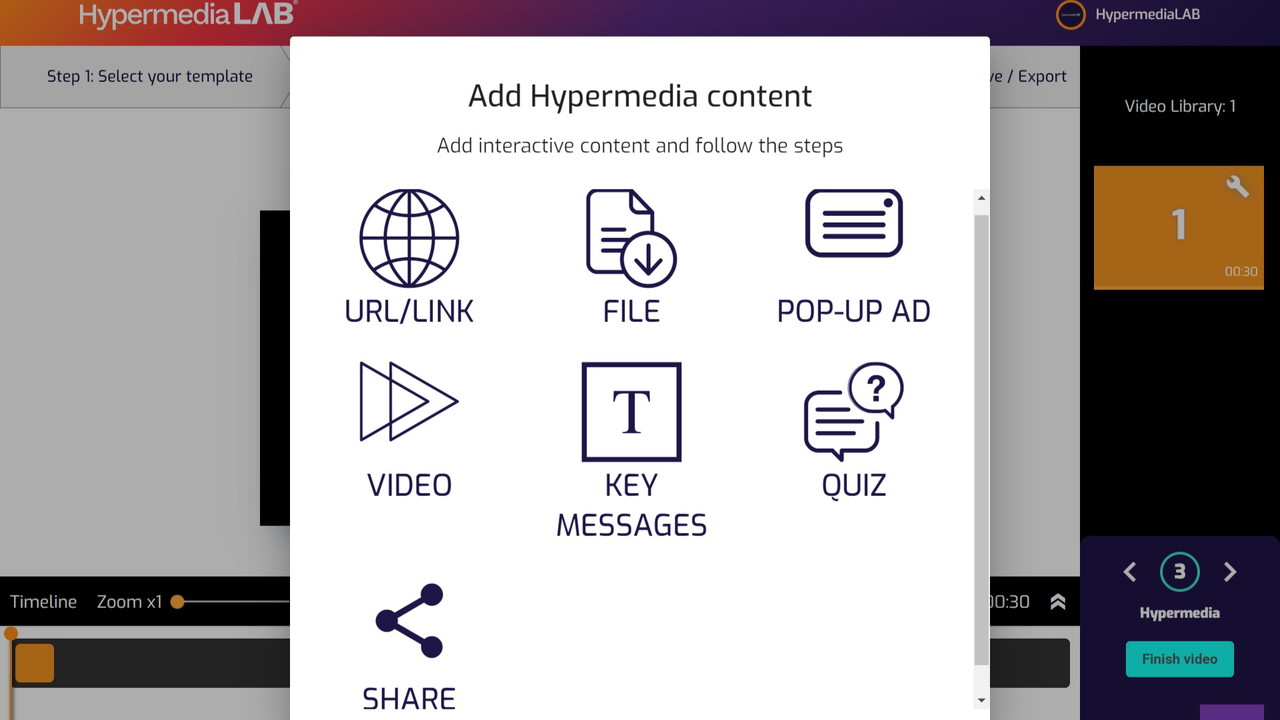1280x720 pixels.
Task: Open video 1 in the Video Library
Action: pyautogui.click(x=1178, y=227)
